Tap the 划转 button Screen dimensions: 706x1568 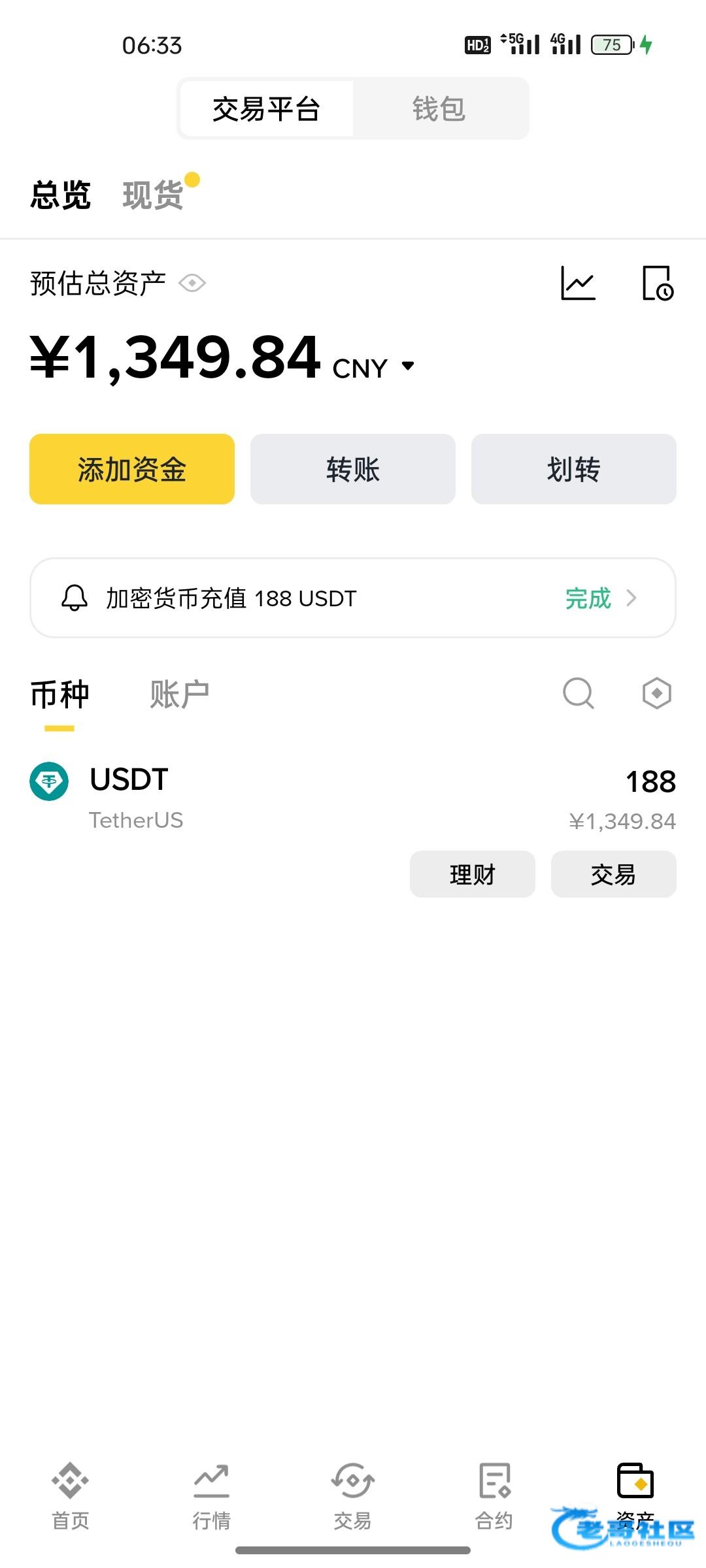574,469
